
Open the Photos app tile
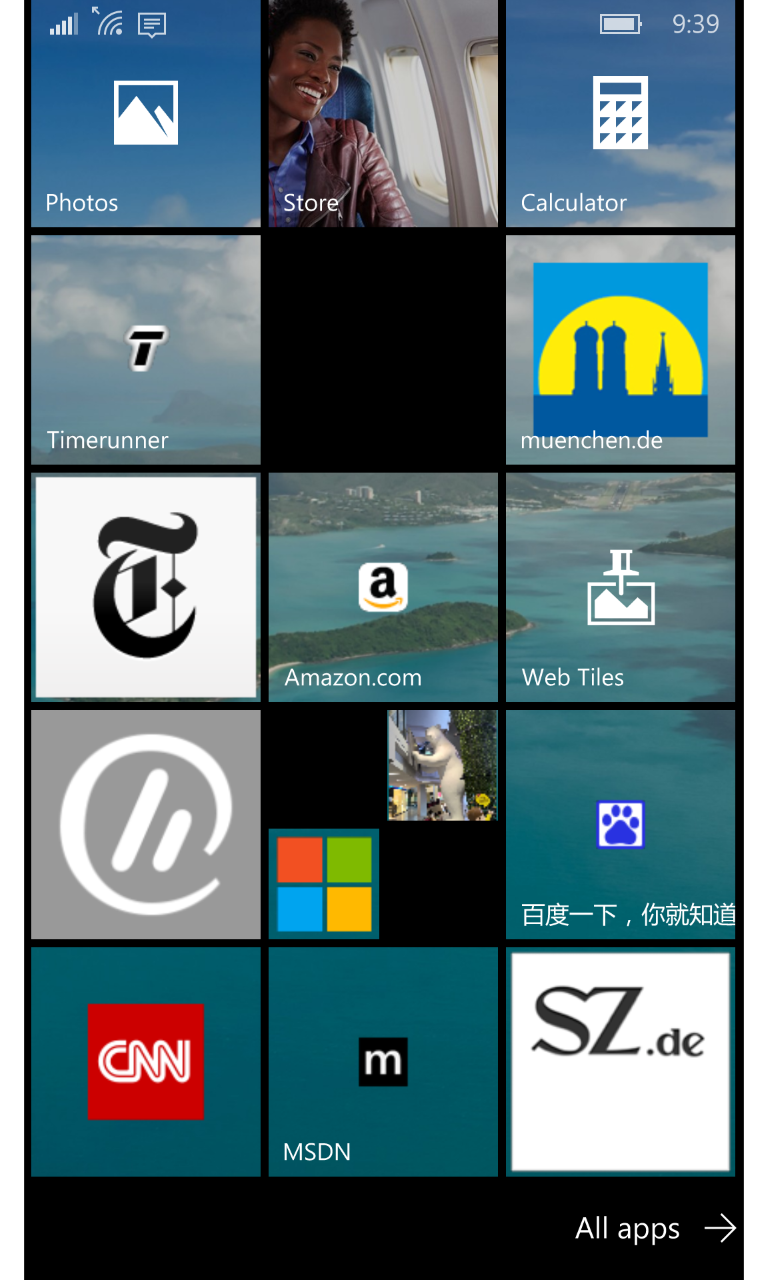tap(145, 113)
